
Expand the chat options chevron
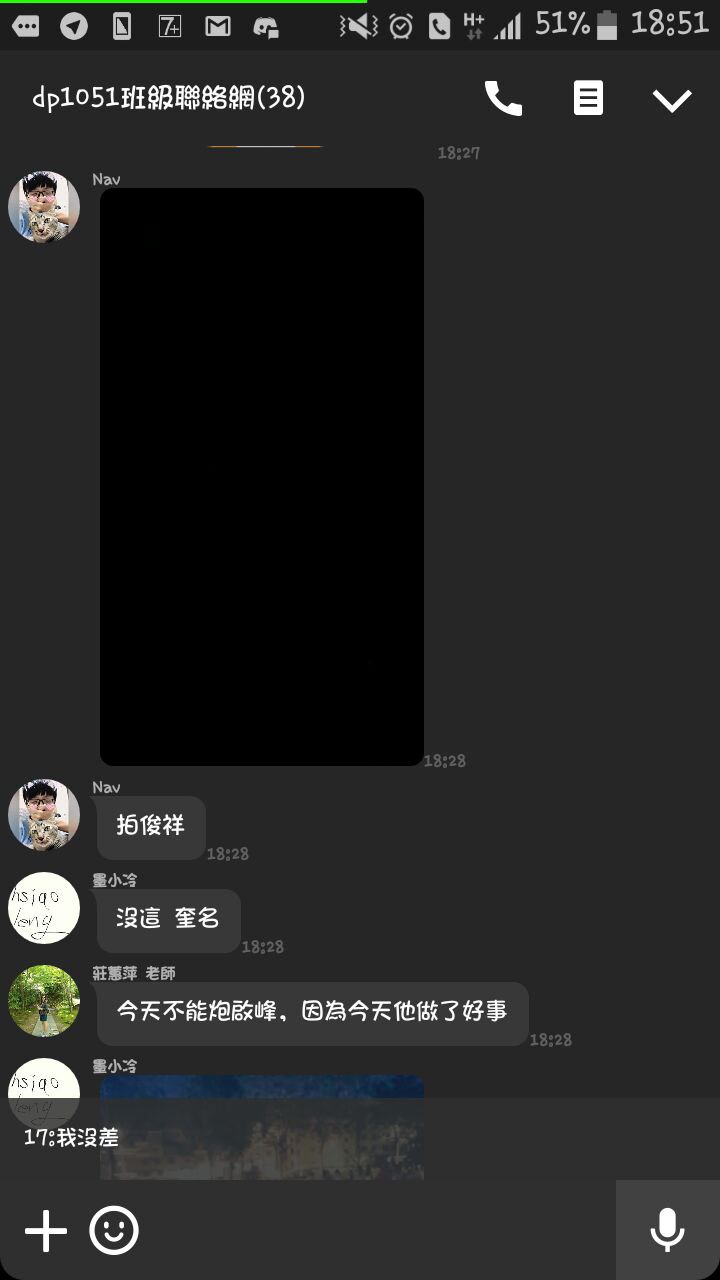tap(672, 99)
